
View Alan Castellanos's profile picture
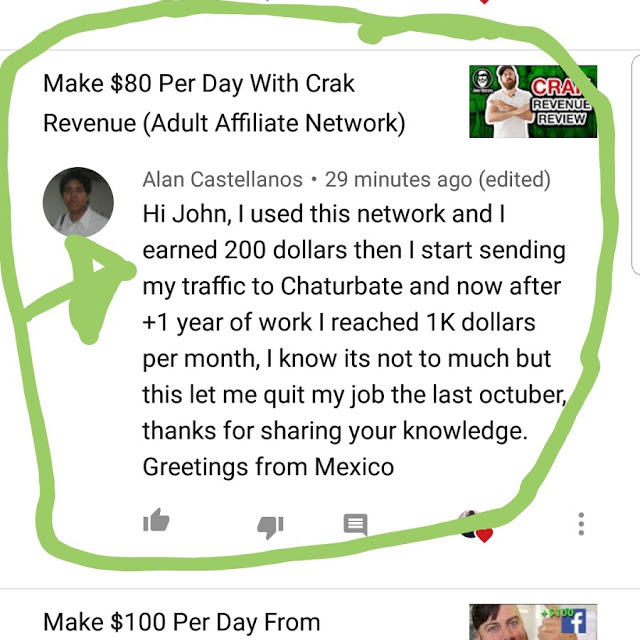click(x=78, y=202)
